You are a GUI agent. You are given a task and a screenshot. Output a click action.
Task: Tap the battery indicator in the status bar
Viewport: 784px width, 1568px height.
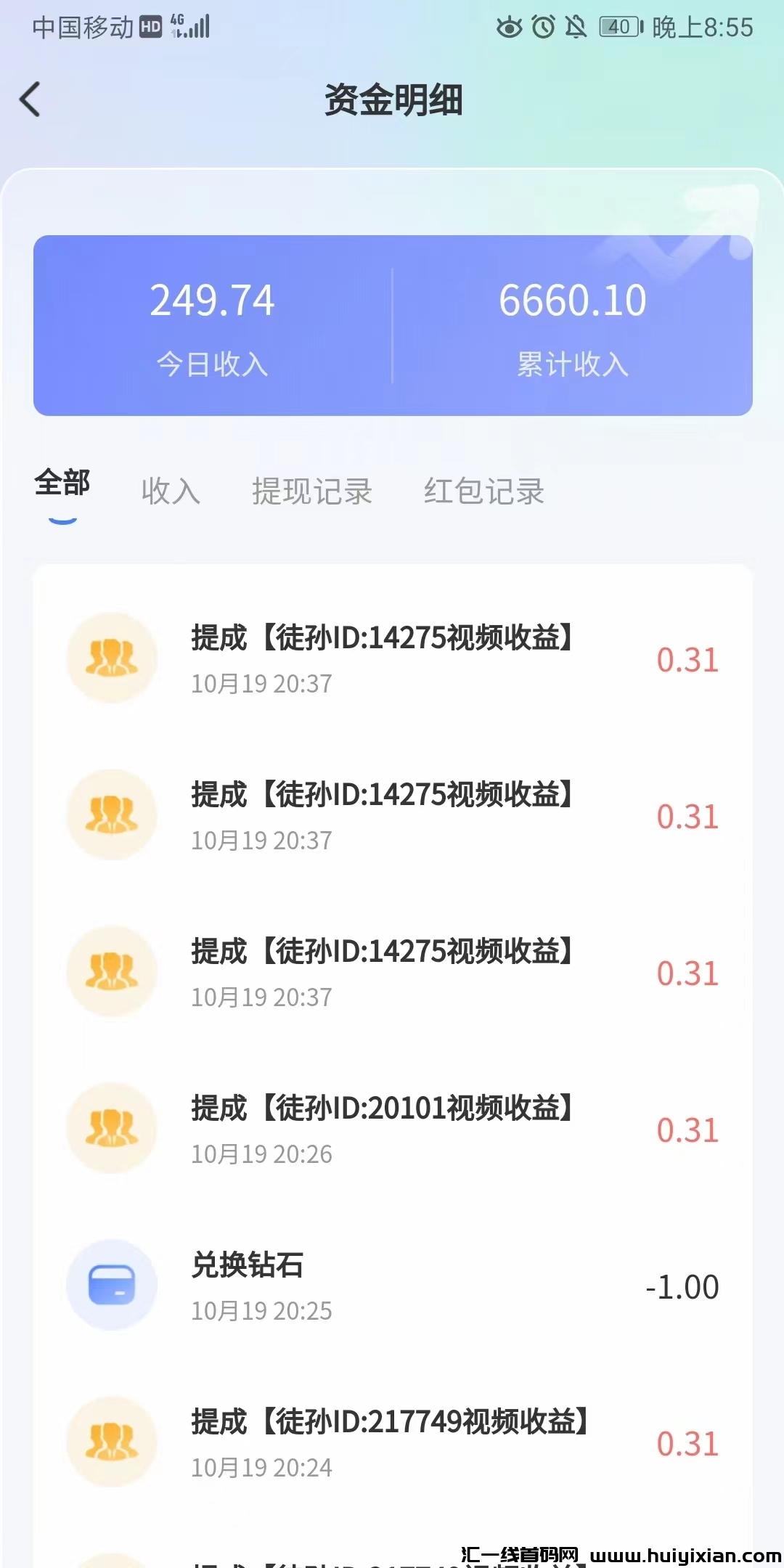coord(616,26)
